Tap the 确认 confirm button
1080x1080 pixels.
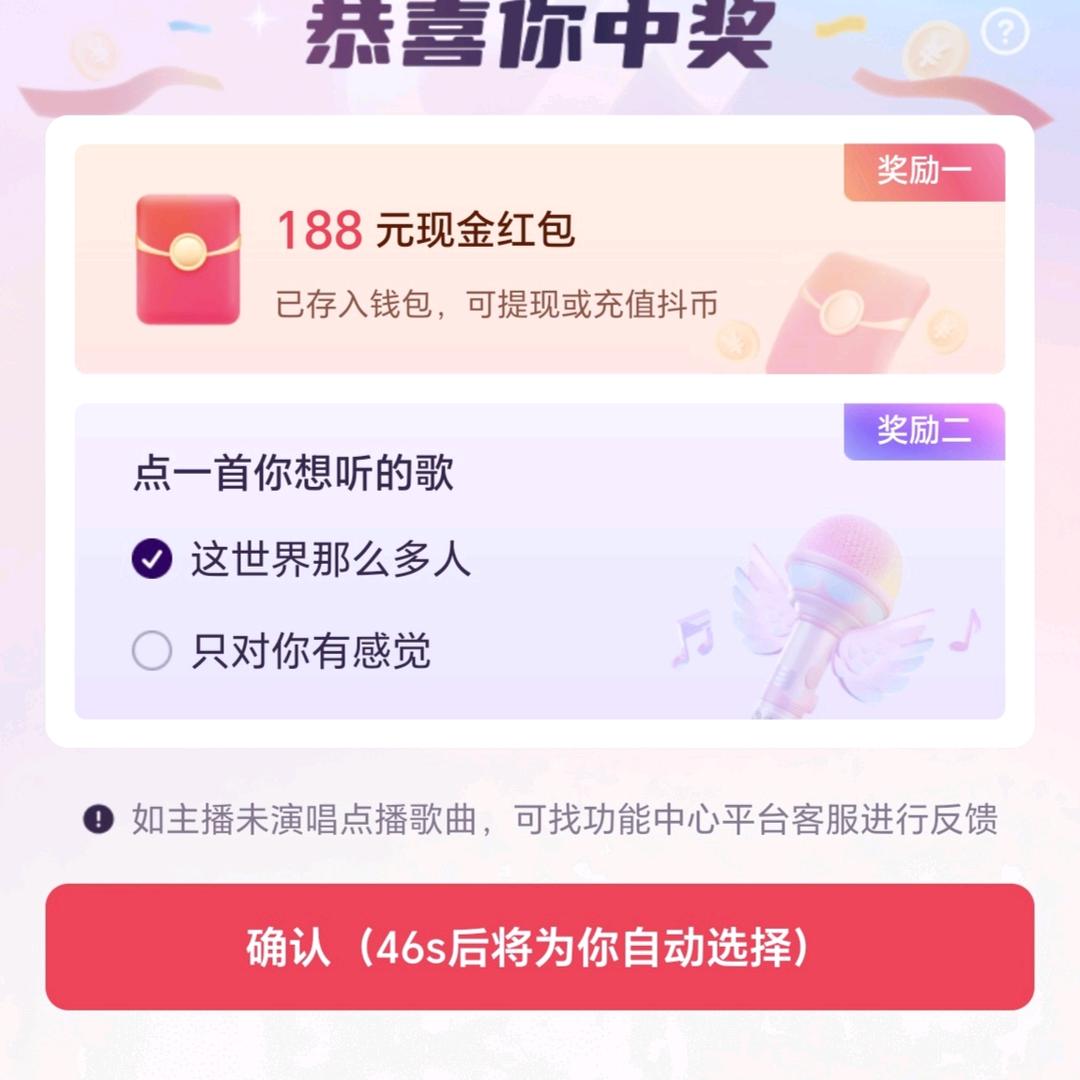click(540, 946)
